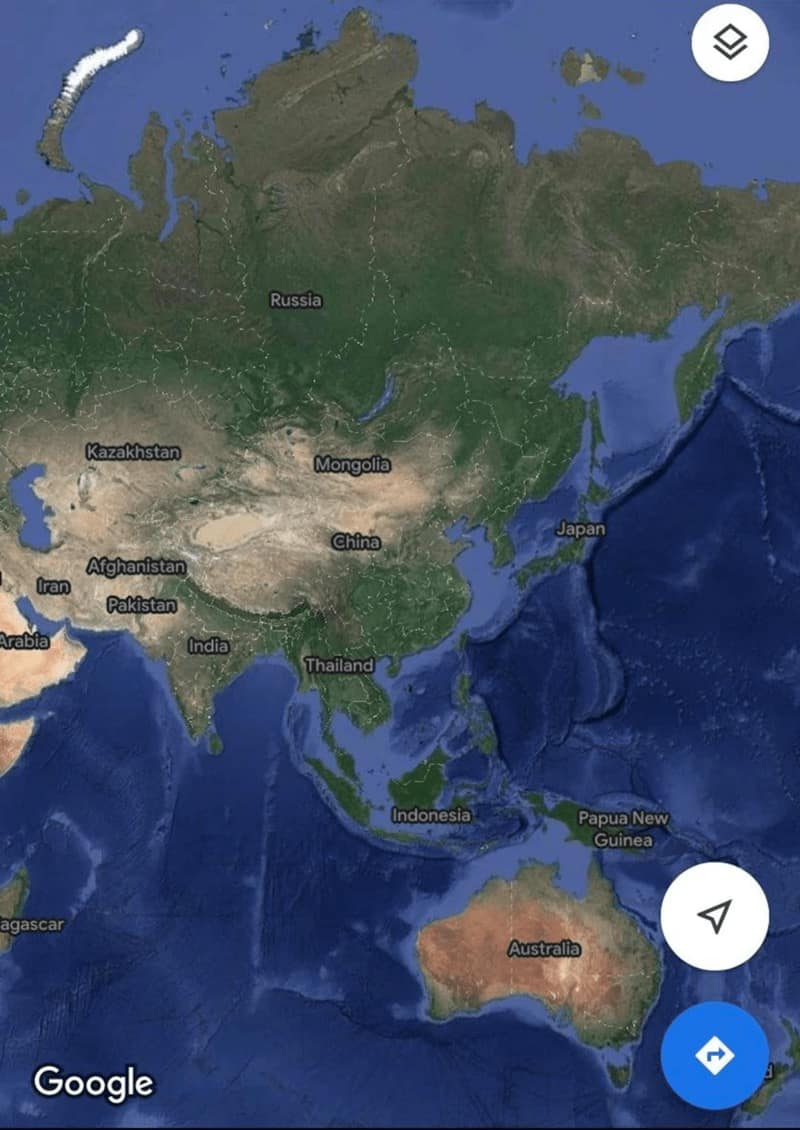This screenshot has height=1130, width=800.
Task: Open the blue directions button
Action: (x=714, y=1055)
